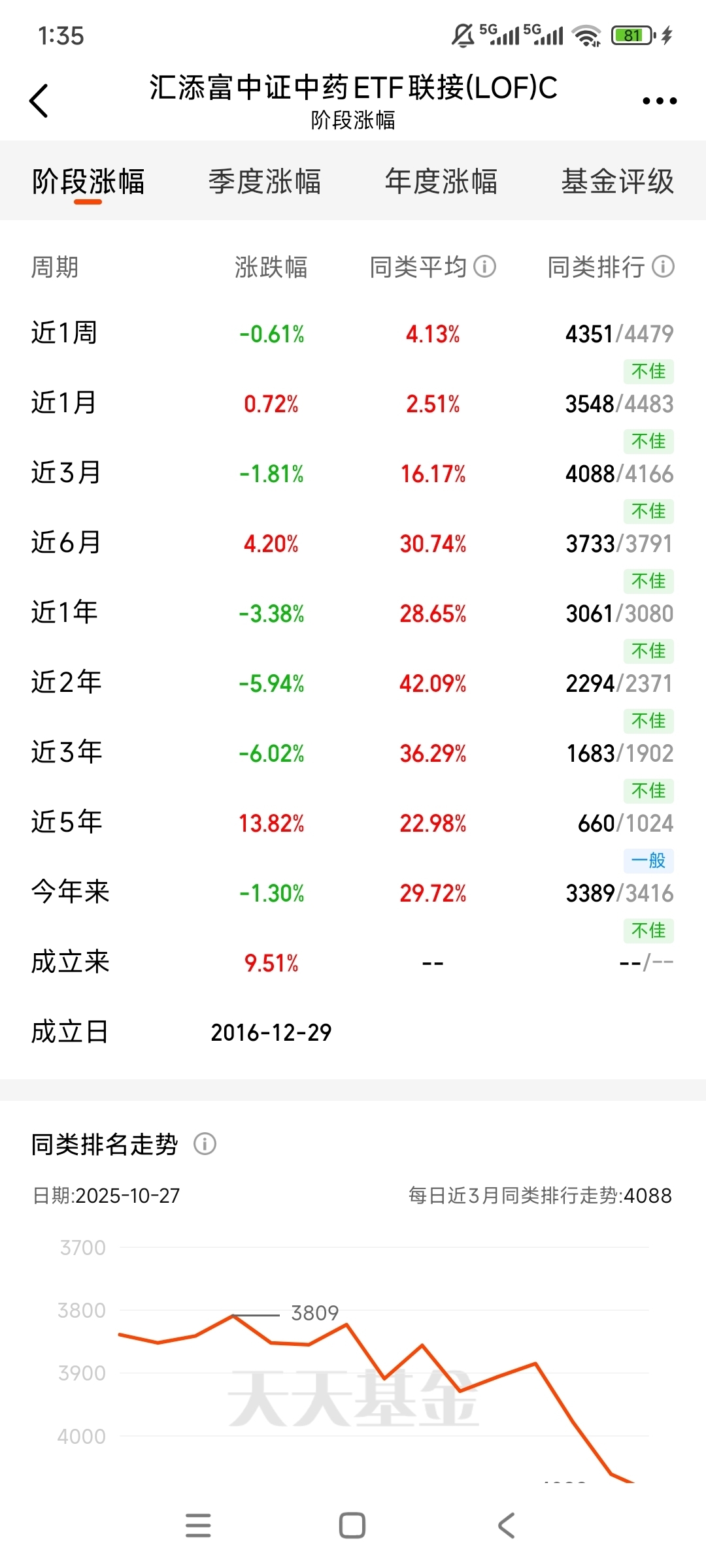Go back using the header arrow

click(x=39, y=101)
